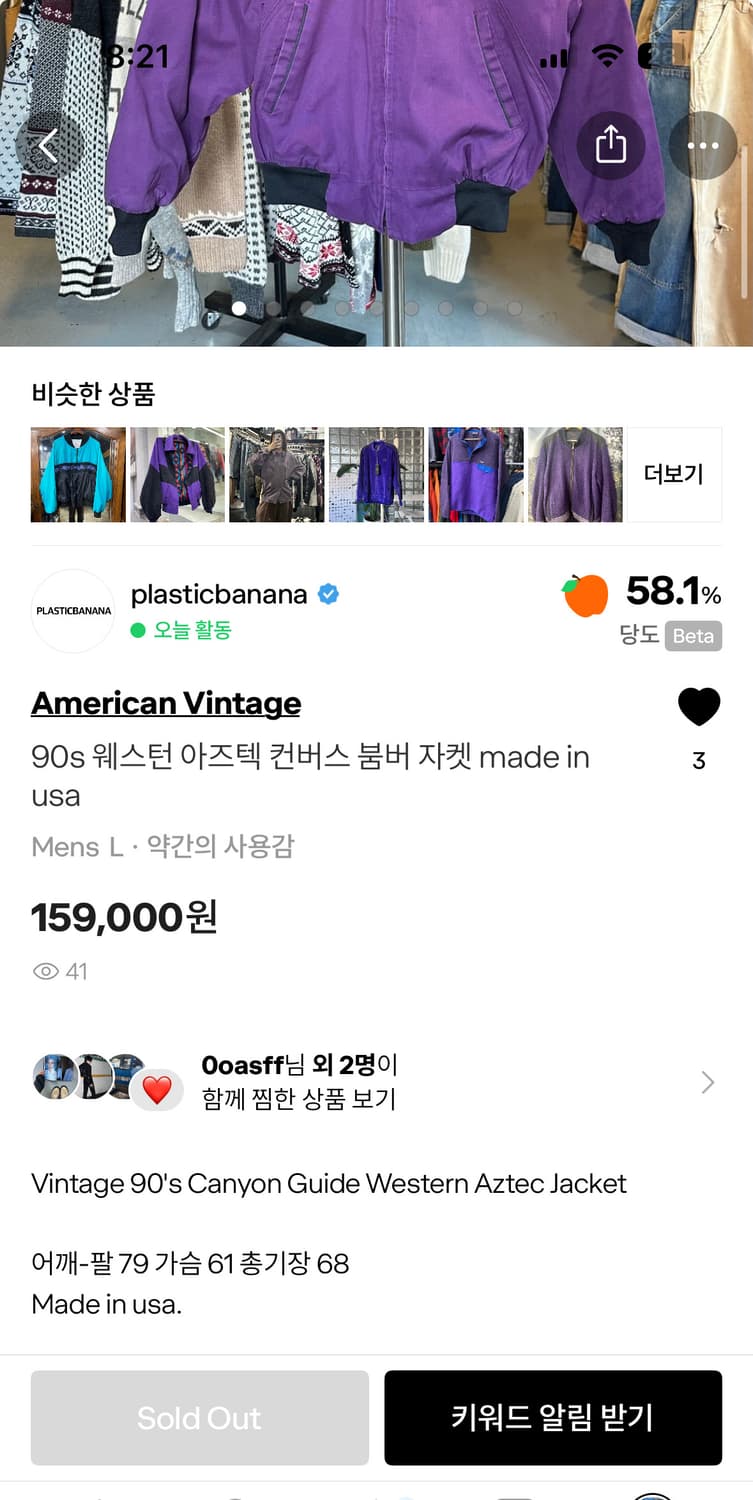Image resolution: width=753 pixels, height=1500 pixels.
Task: Tap 더보기 to see more similar products
Action: pyautogui.click(x=673, y=474)
